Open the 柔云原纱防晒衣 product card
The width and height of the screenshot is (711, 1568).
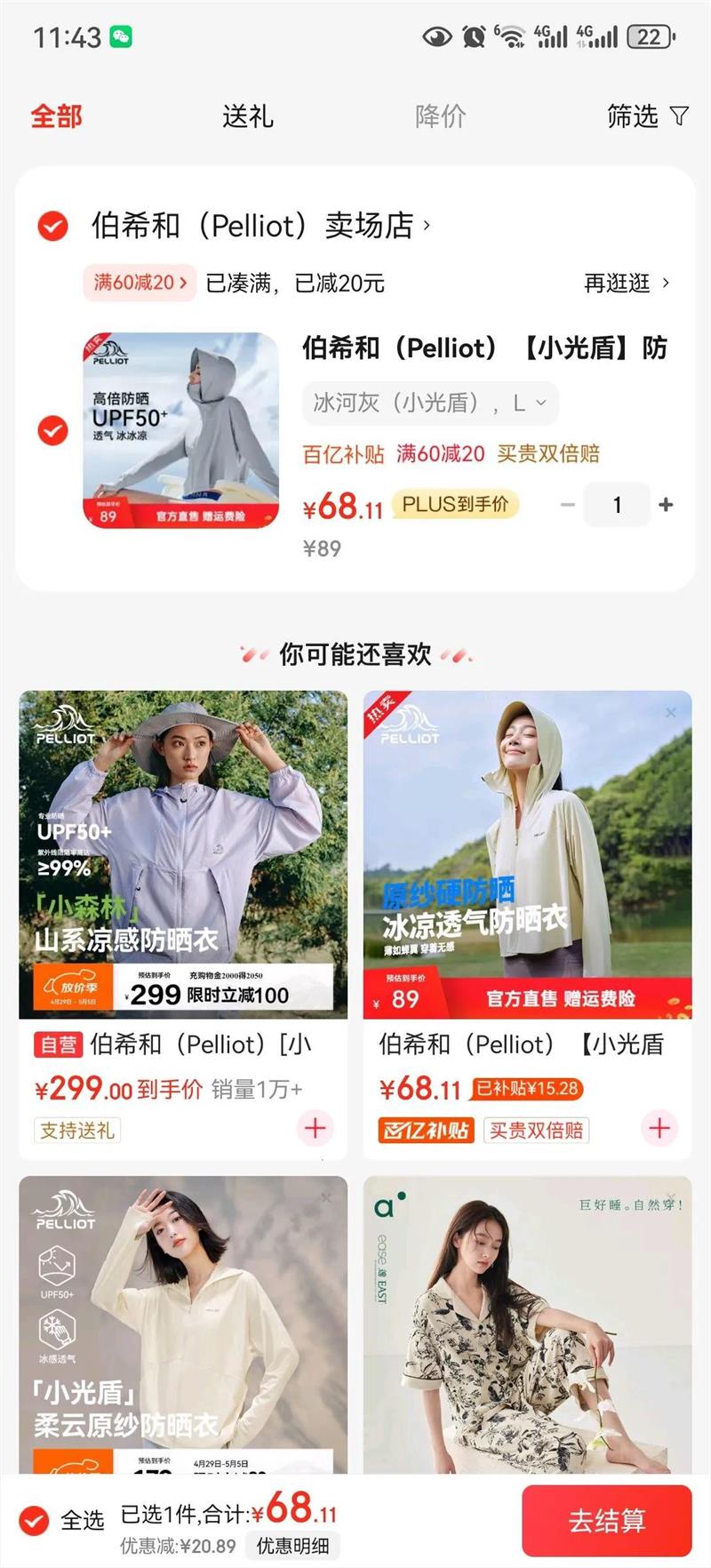pos(183,1324)
